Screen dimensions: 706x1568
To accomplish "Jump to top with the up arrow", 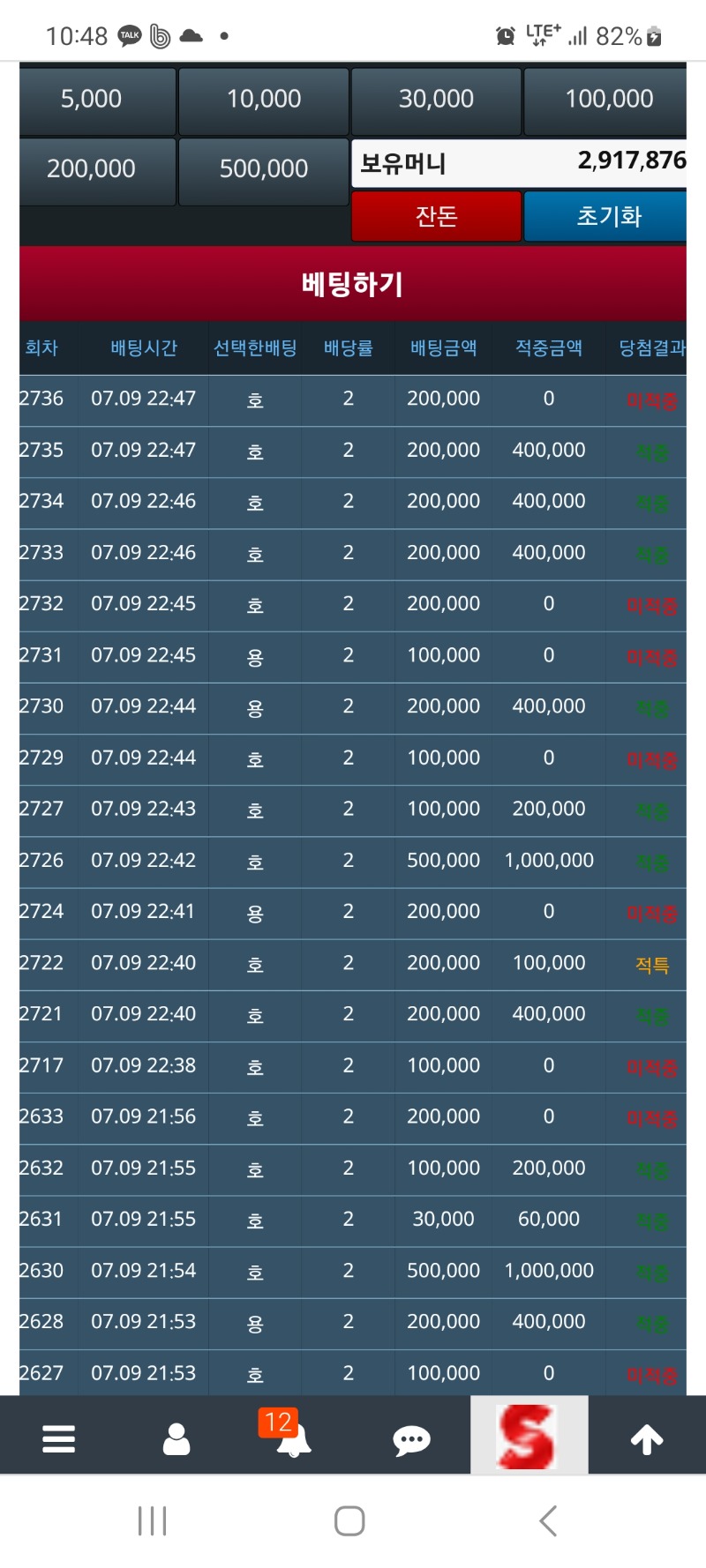I will 647,1439.
